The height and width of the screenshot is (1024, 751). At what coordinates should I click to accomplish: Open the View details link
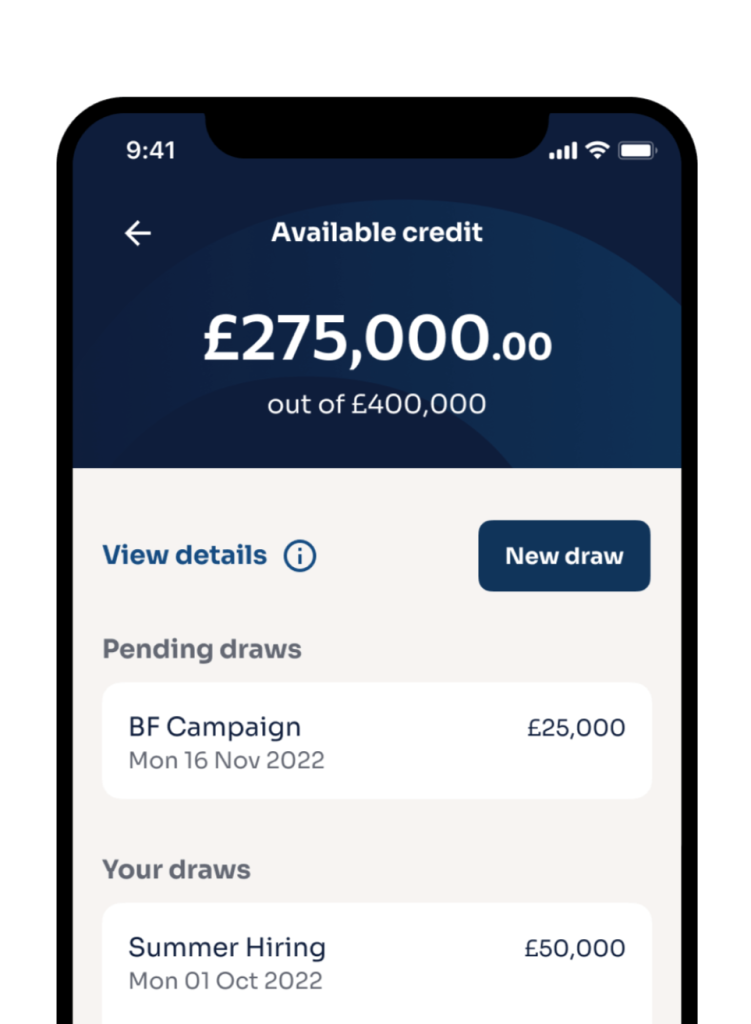(181, 556)
